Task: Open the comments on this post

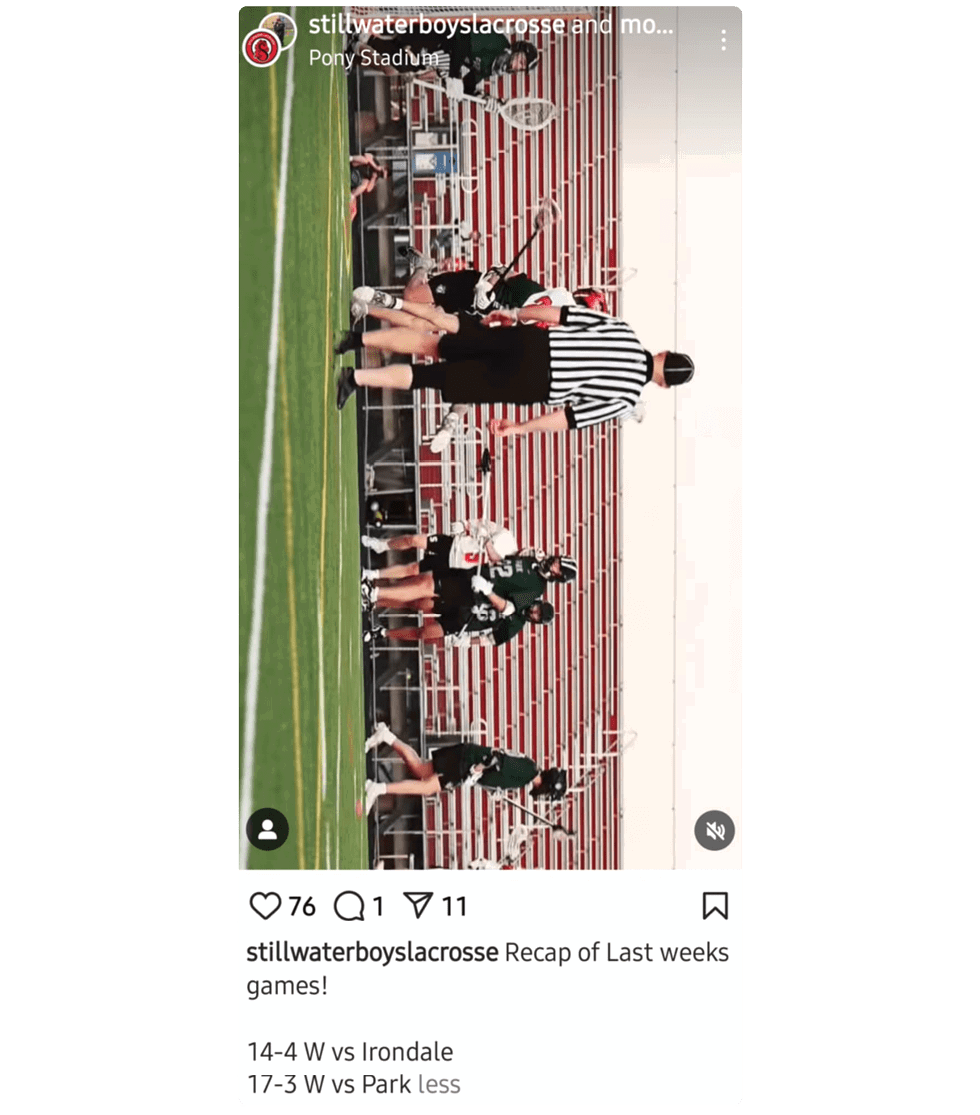Action: coord(348,906)
